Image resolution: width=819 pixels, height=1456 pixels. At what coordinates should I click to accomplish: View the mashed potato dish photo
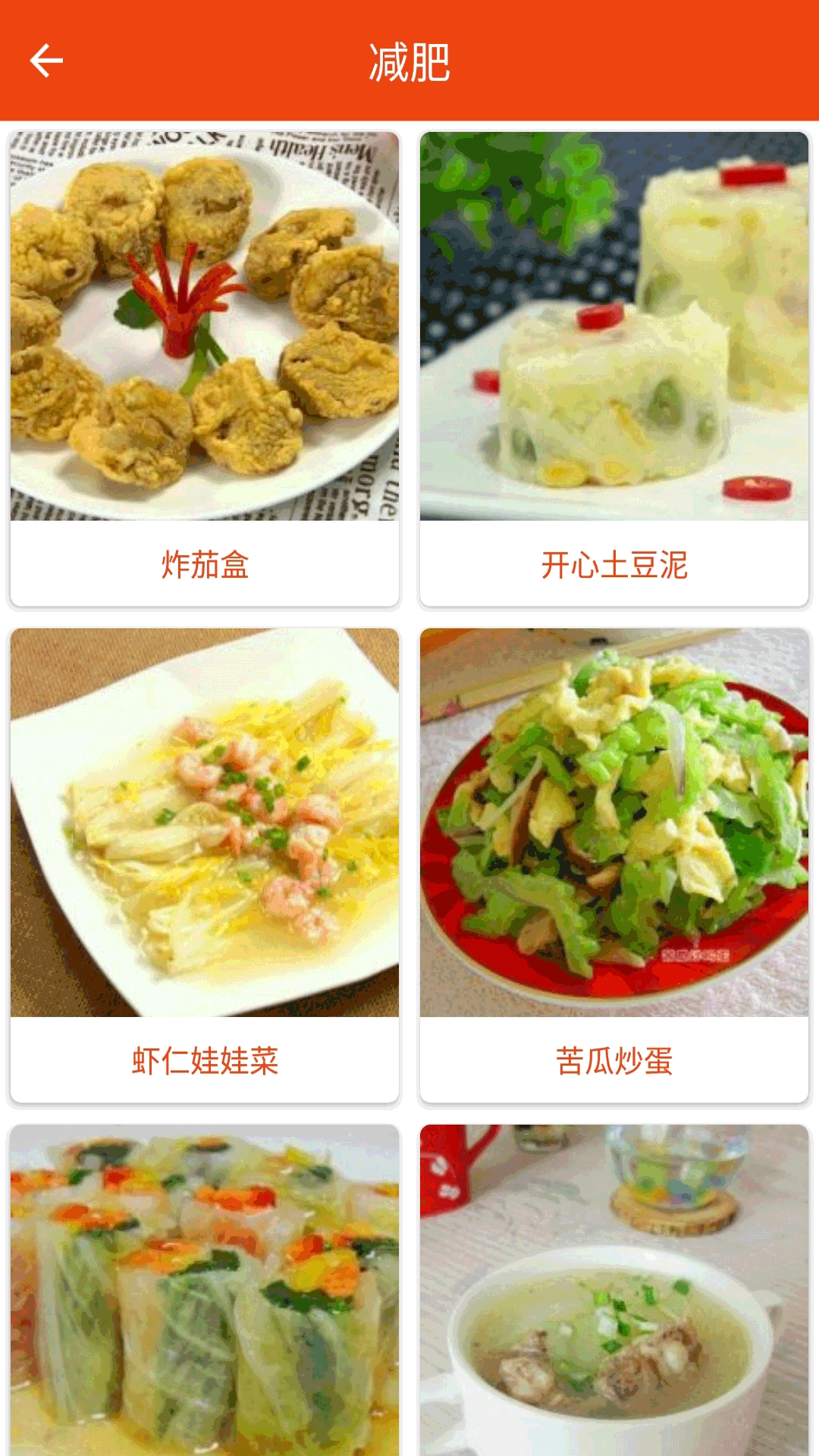(614, 326)
